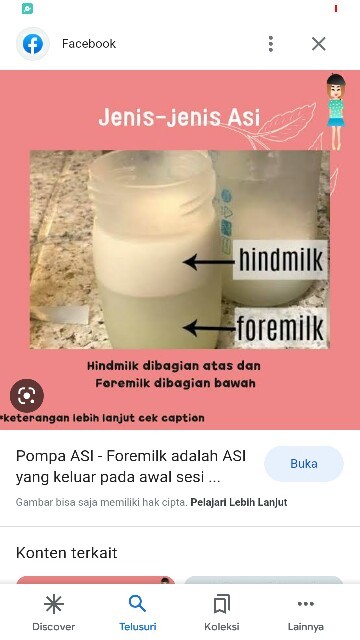Go to the Koleksi tab
The height and width of the screenshot is (640, 360).
(x=222, y=612)
